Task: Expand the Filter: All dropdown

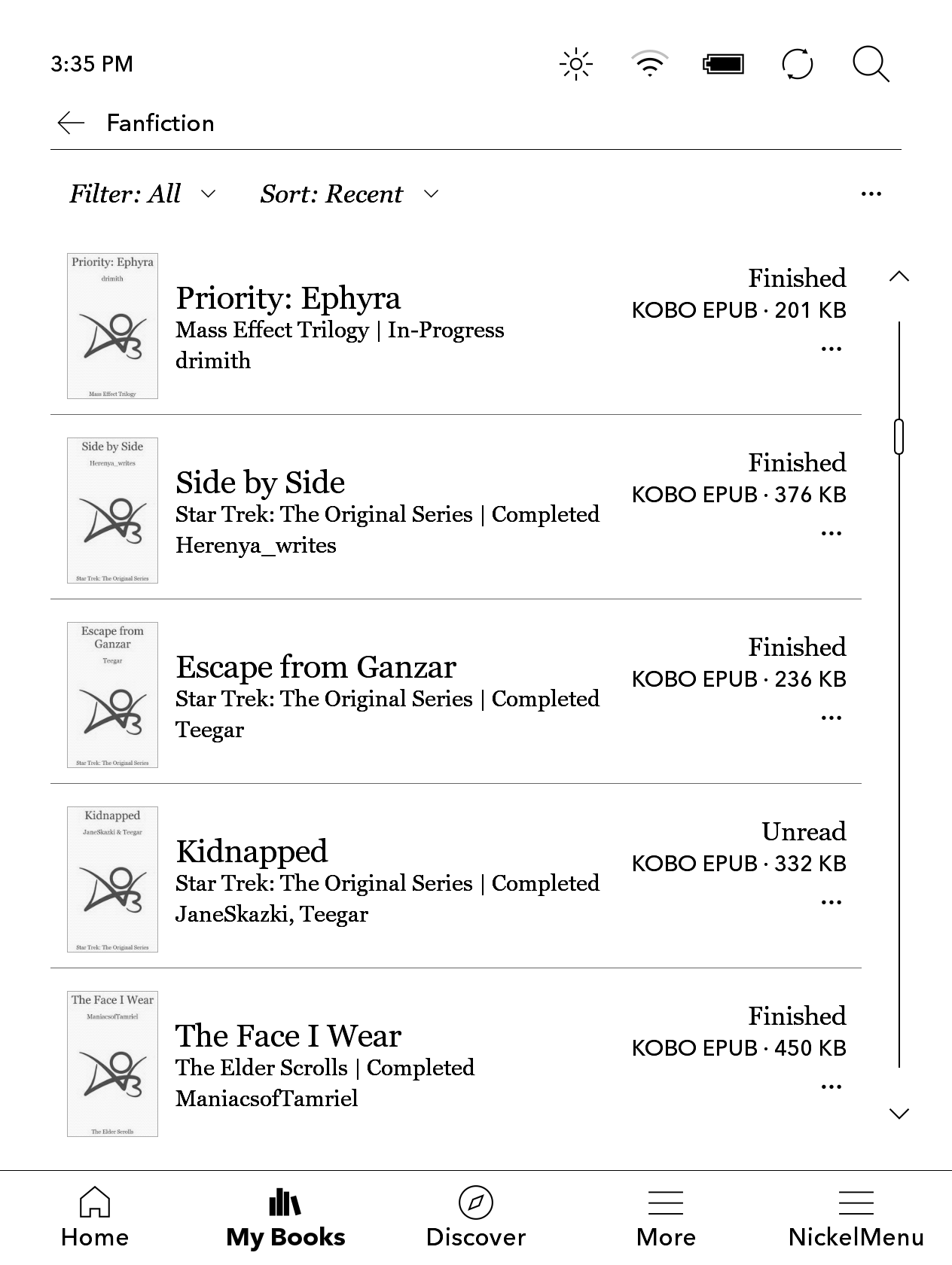Action: 142,194
